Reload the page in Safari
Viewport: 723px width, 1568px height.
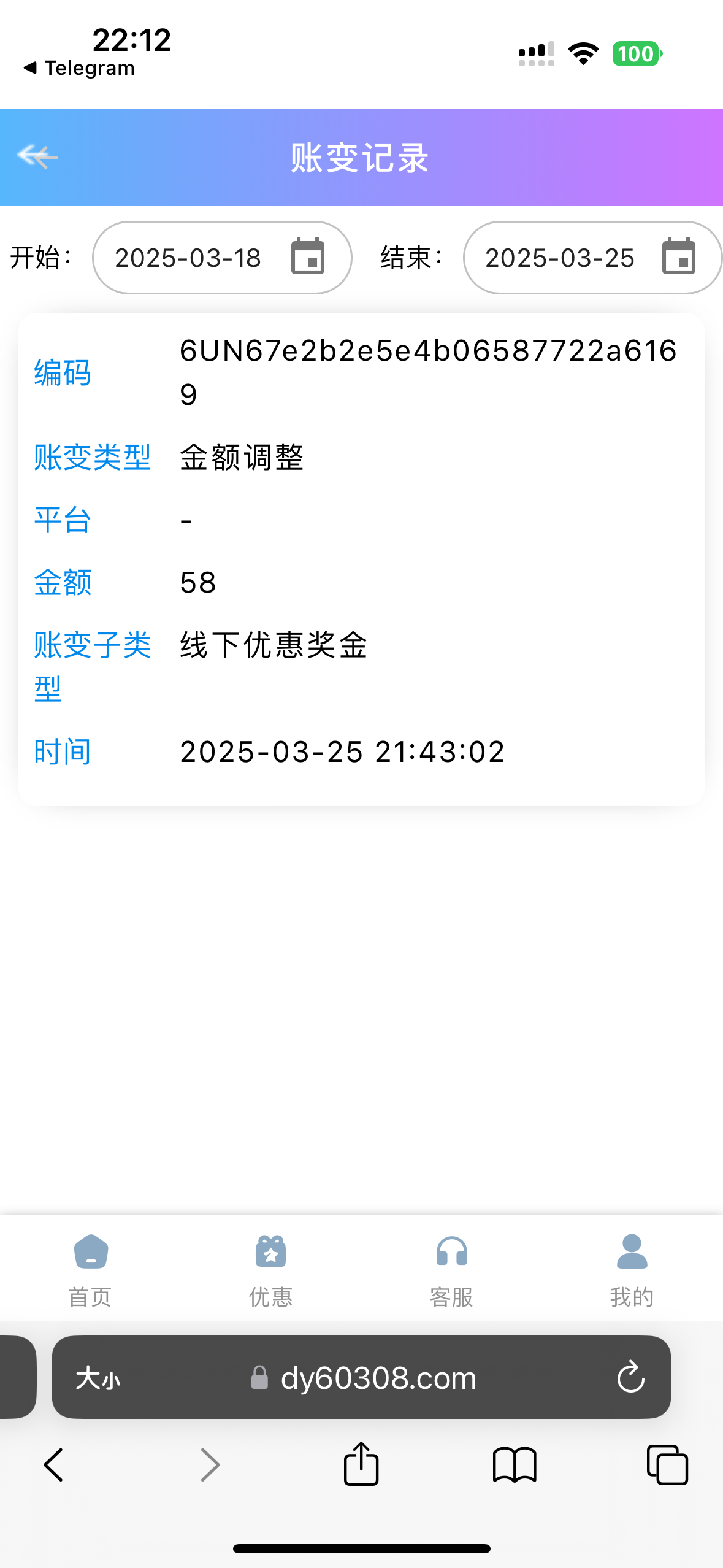[630, 1378]
